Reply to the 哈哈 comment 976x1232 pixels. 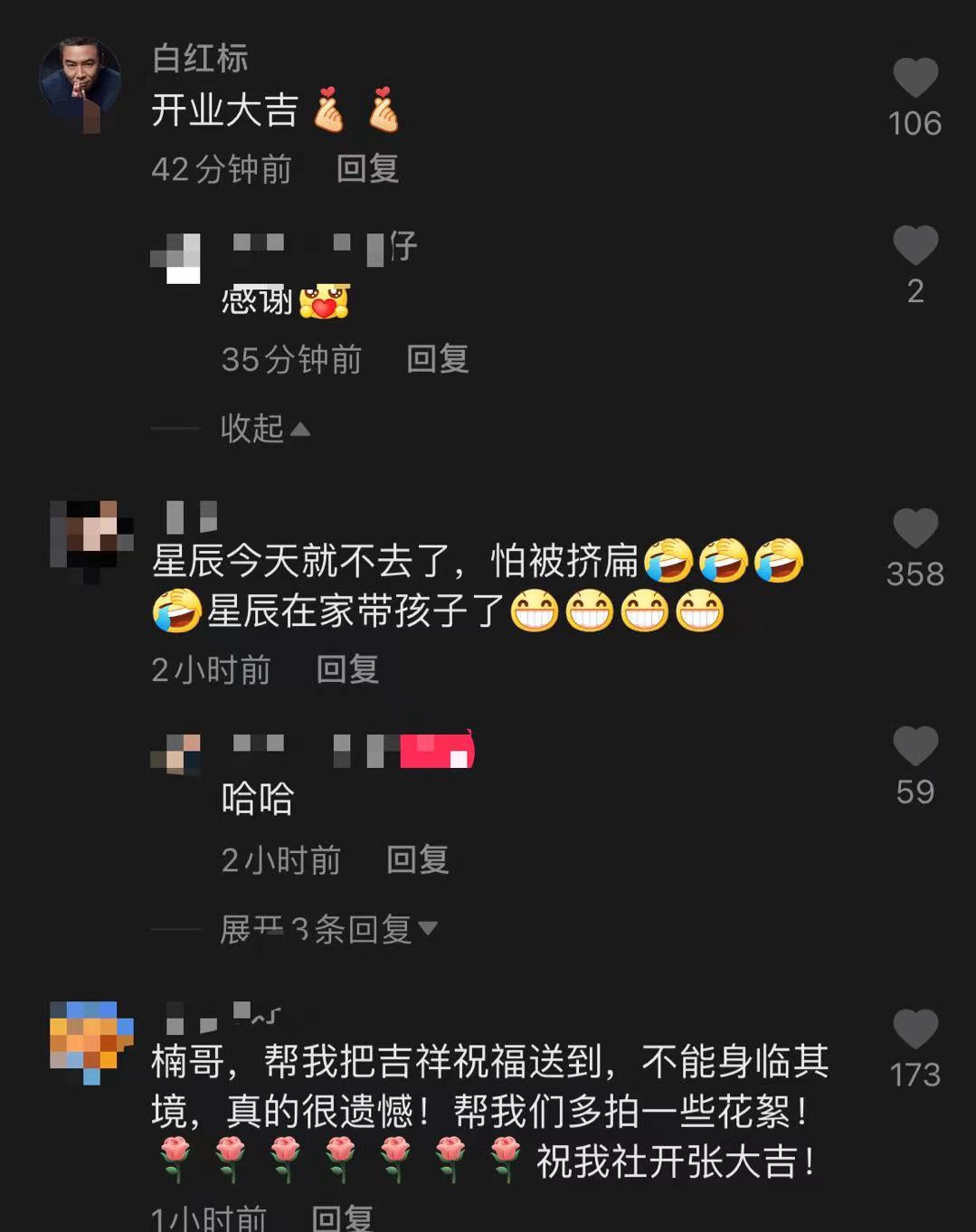[x=418, y=860]
